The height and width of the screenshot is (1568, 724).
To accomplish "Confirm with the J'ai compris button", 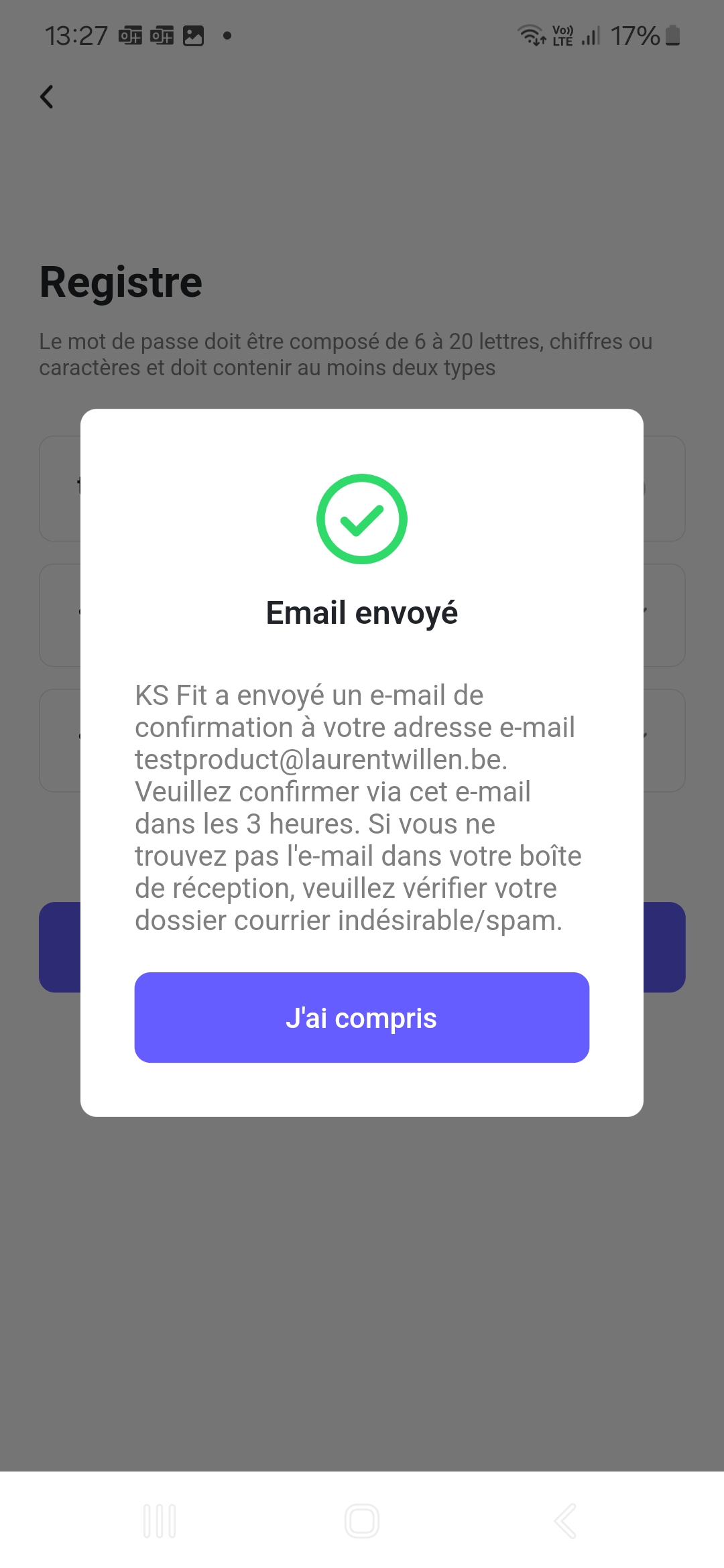I will [361, 1017].
